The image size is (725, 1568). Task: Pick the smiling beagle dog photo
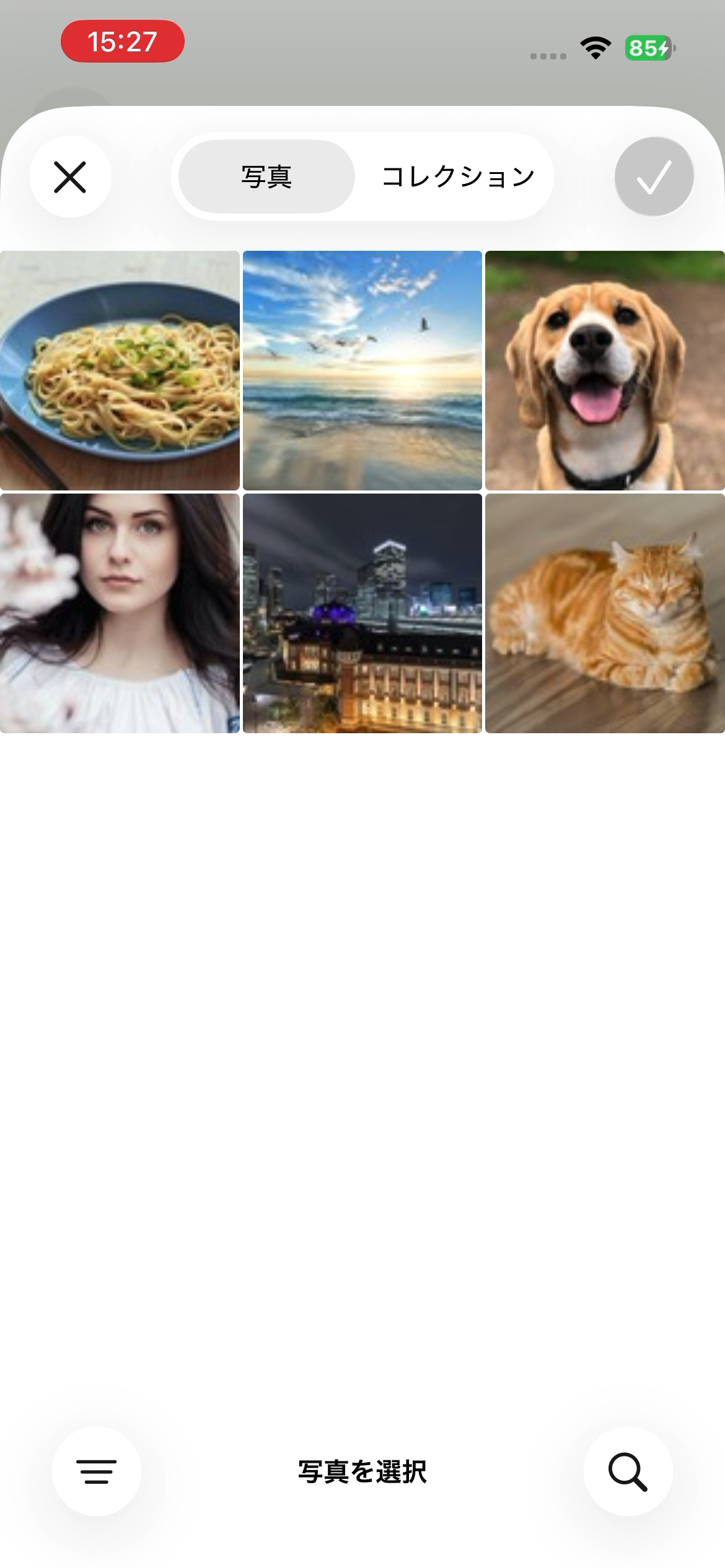click(x=605, y=370)
